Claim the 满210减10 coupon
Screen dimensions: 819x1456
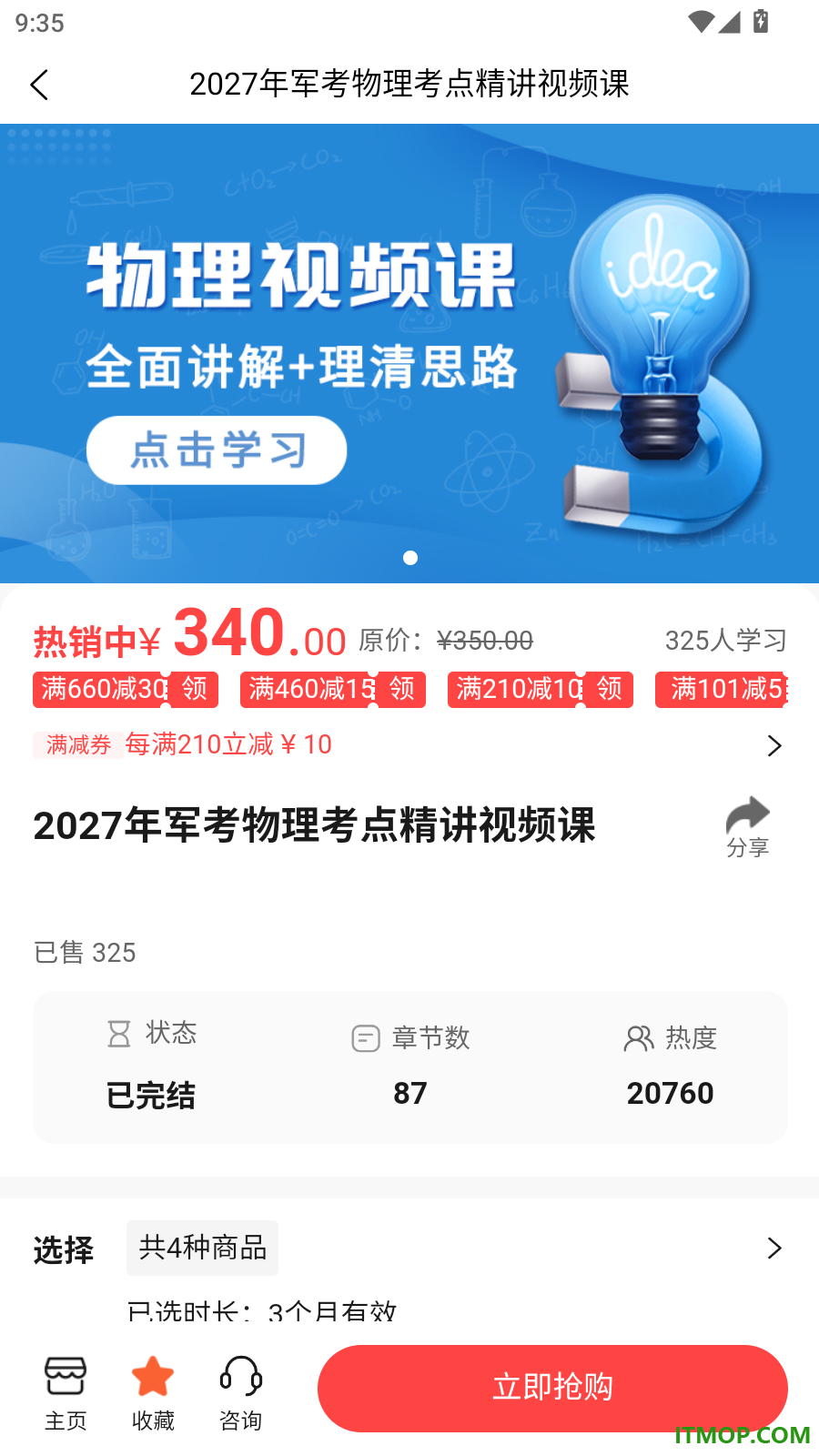541,689
